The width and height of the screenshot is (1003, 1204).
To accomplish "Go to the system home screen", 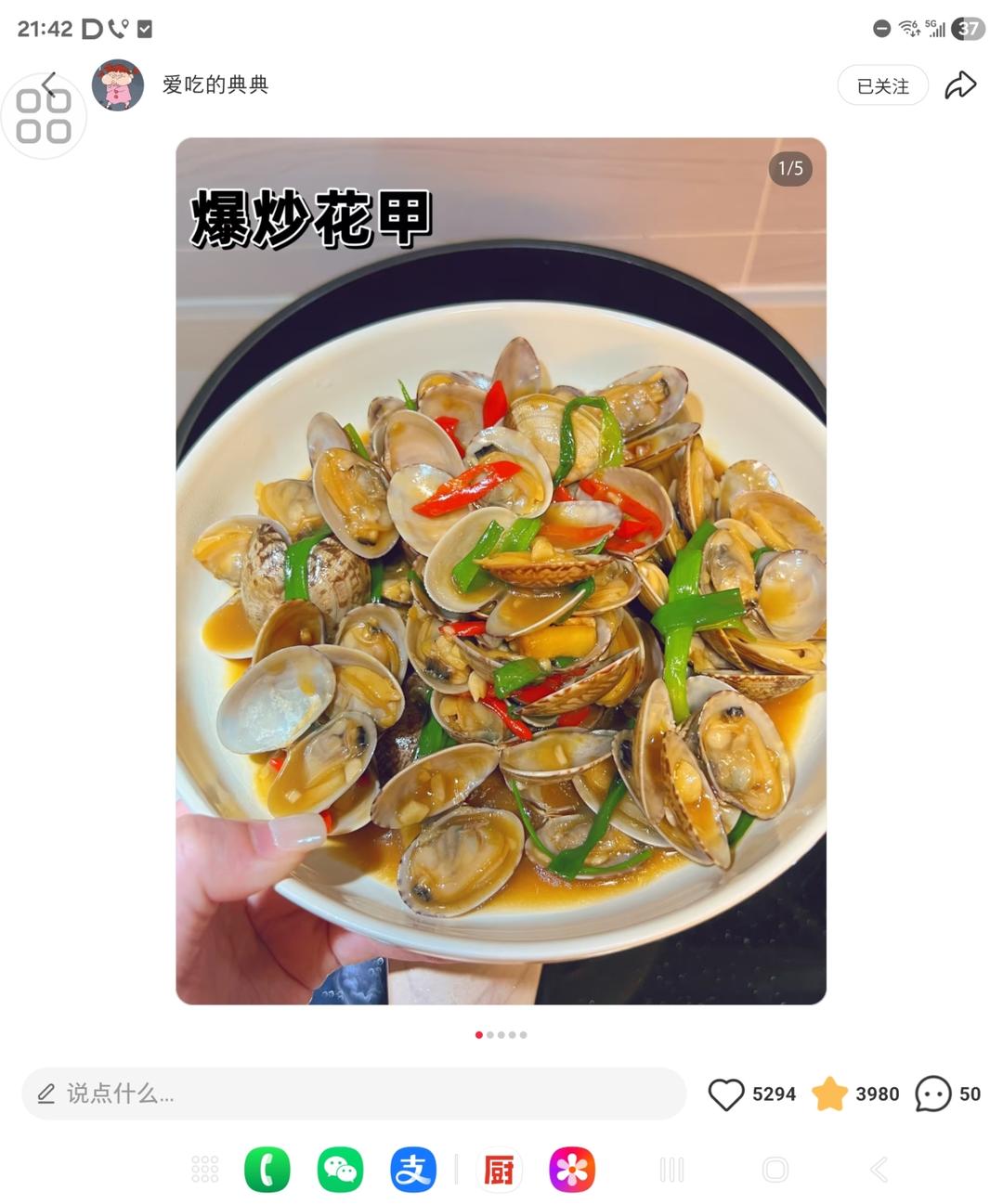I will tap(775, 1170).
